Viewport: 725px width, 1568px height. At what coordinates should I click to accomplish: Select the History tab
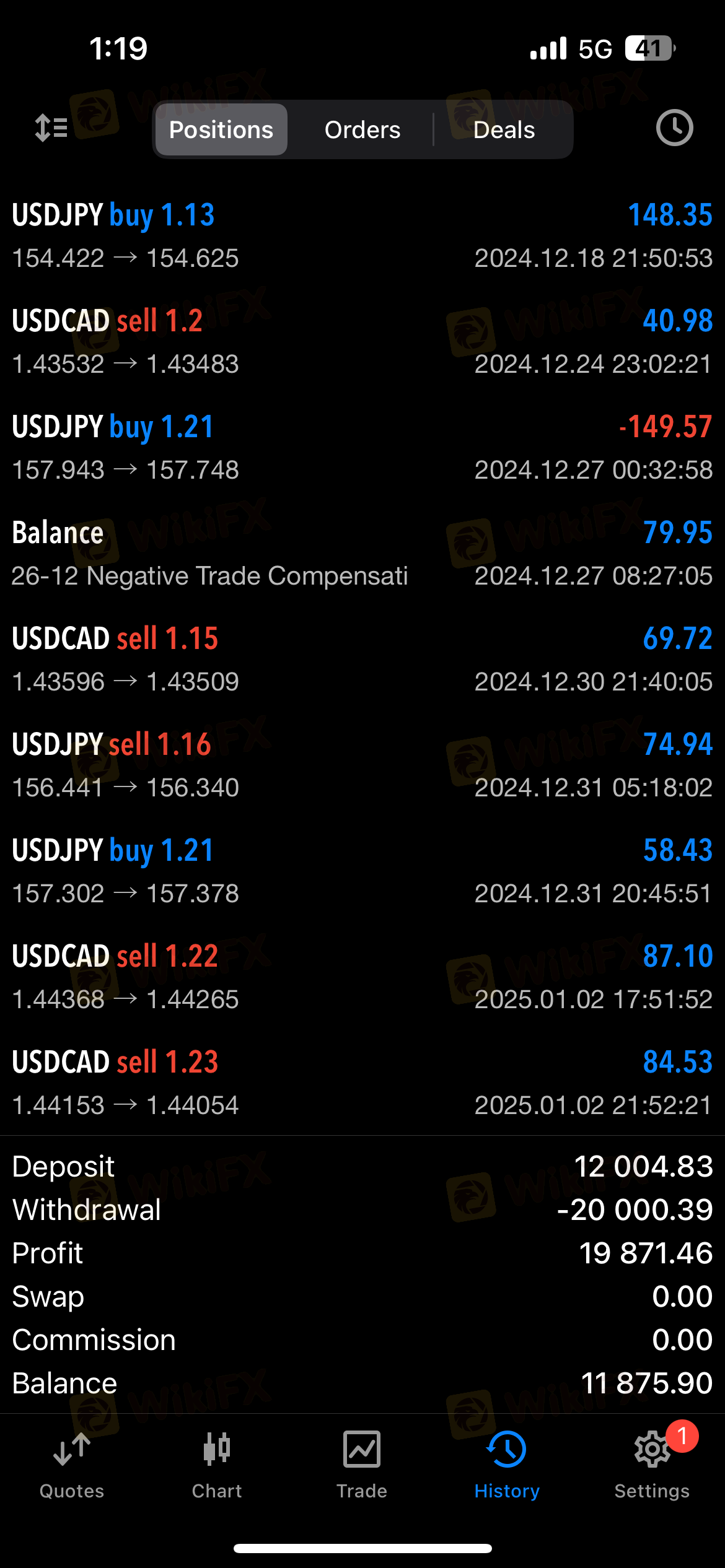[x=507, y=1465]
